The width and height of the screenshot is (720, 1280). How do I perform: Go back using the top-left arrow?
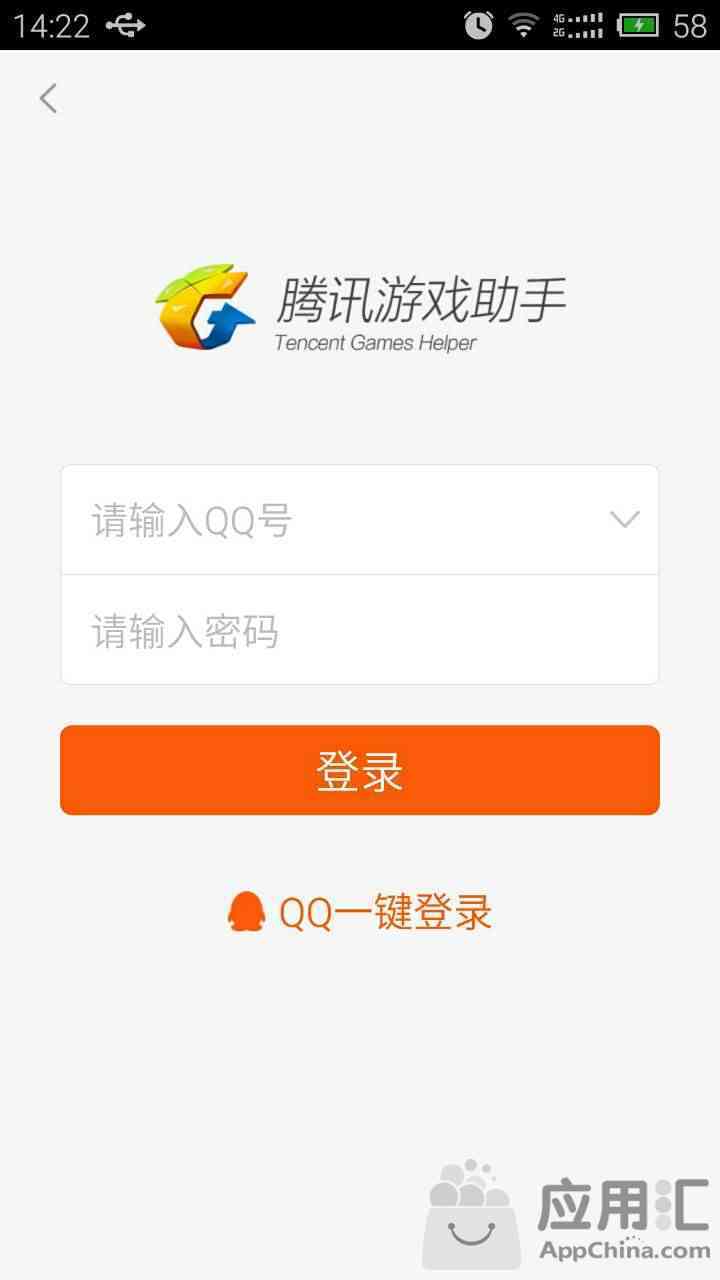tap(48, 98)
